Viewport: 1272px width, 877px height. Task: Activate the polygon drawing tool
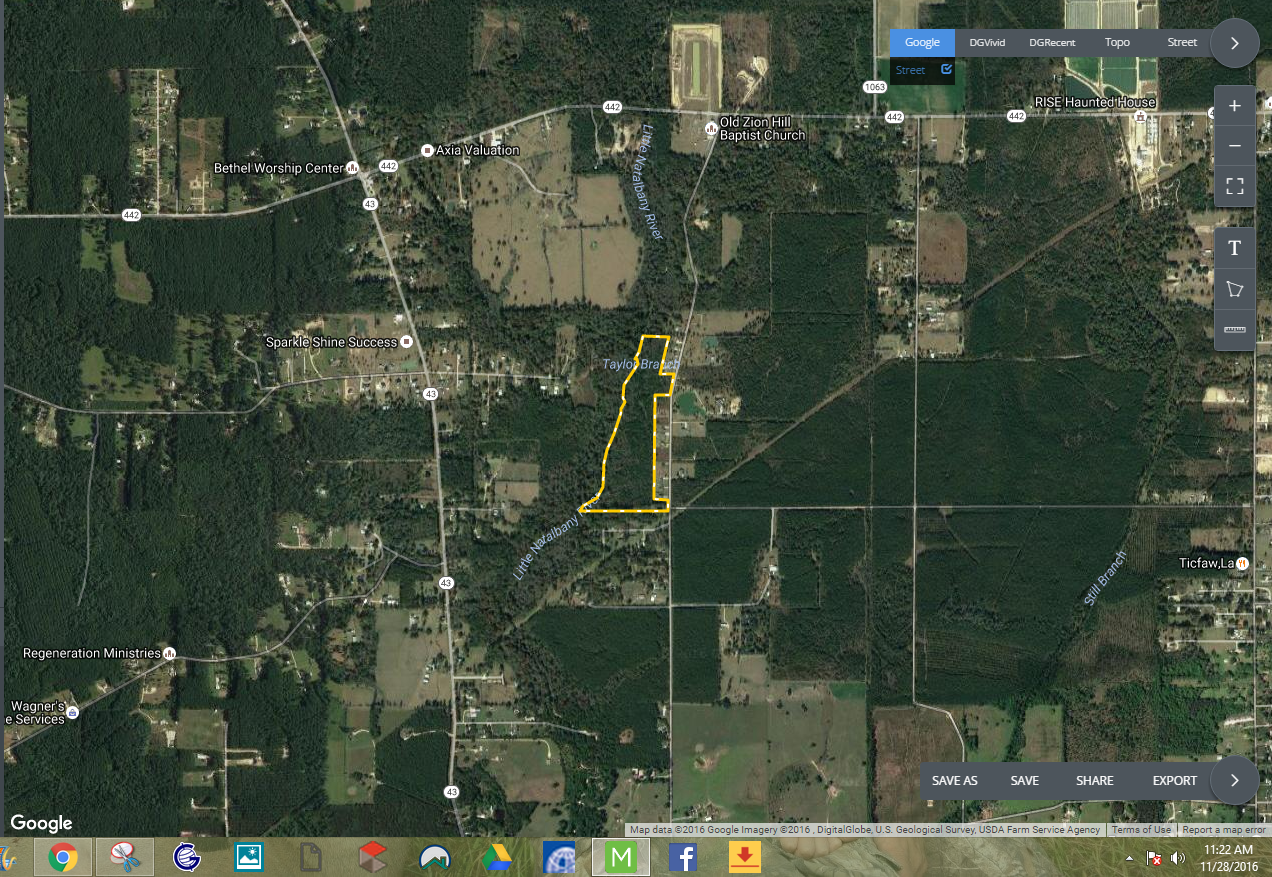click(x=1234, y=289)
